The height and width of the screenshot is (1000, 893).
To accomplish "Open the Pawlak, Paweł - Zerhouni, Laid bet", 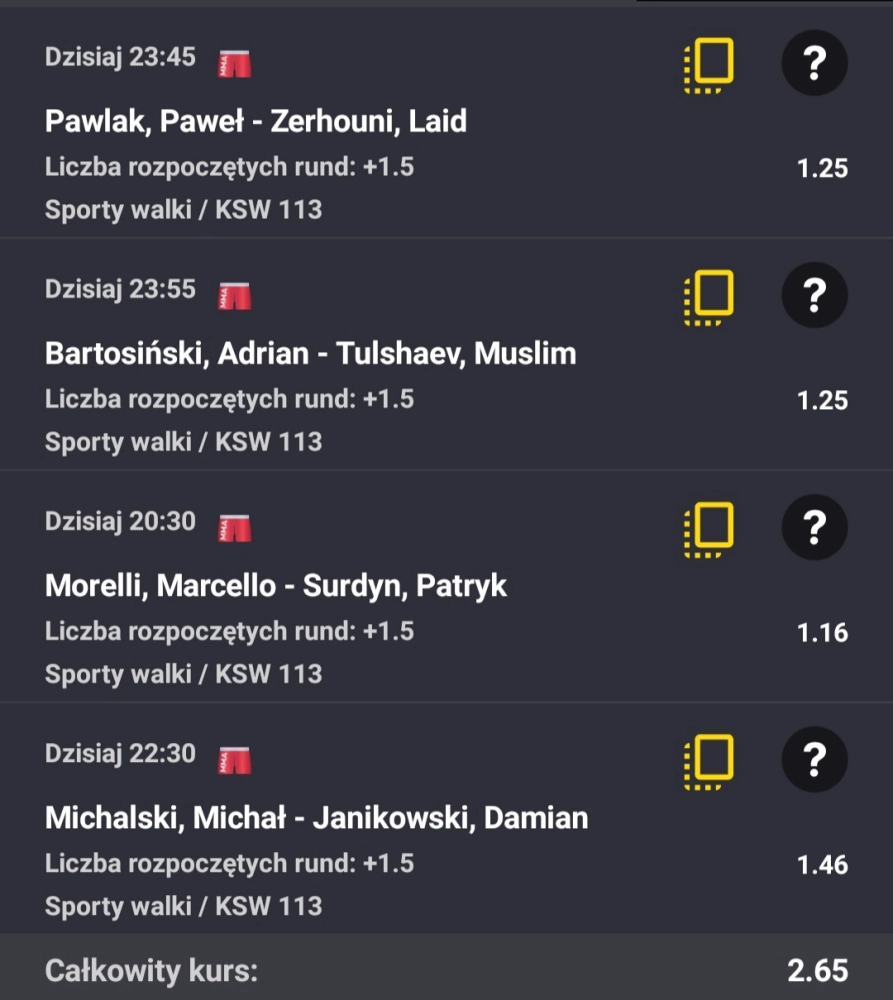I will tap(256, 122).
